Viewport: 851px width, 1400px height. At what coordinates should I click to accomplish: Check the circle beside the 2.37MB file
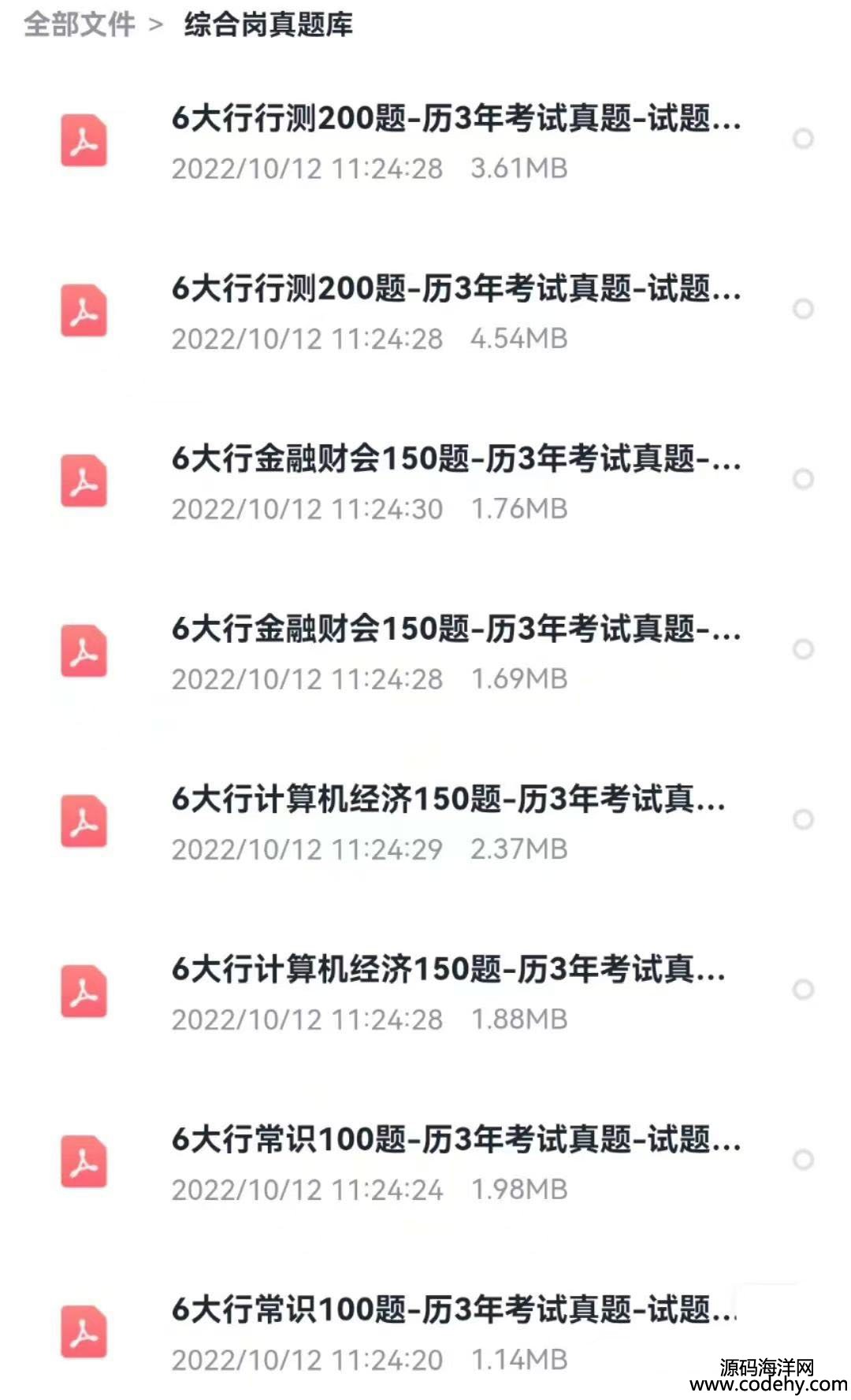802,819
